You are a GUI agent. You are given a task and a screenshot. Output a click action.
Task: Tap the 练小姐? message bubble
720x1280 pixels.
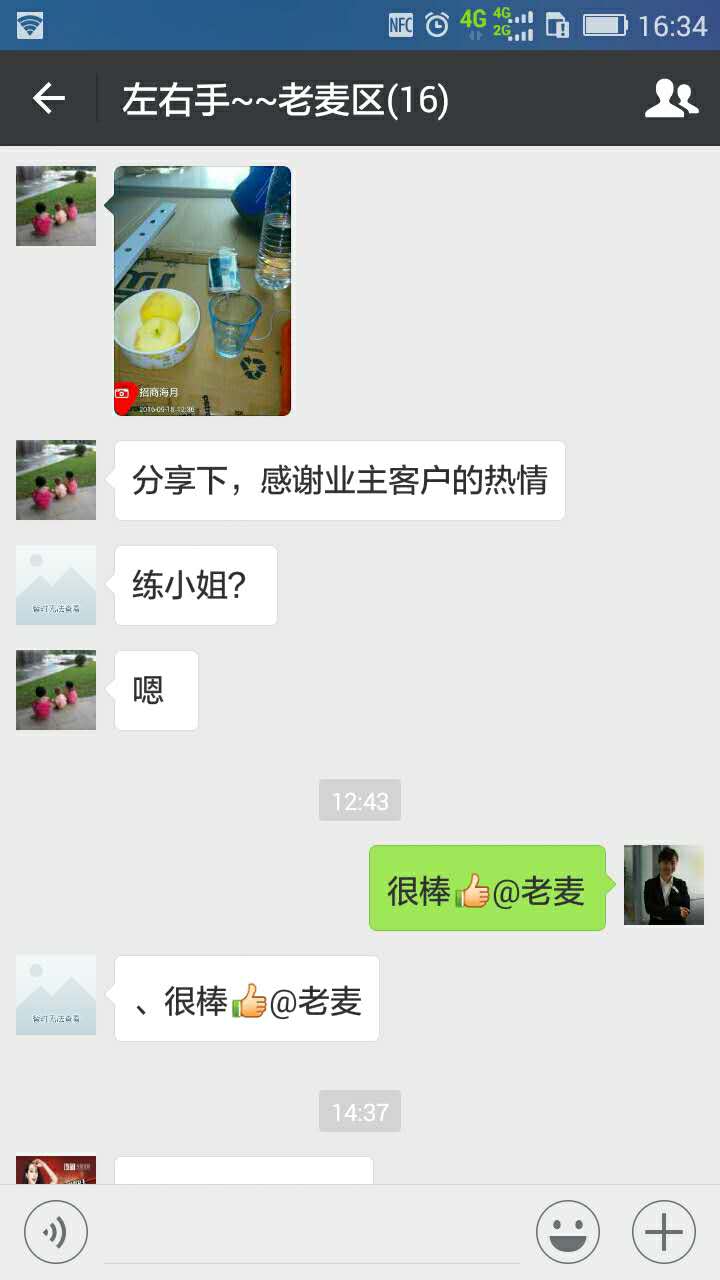(x=195, y=585)
